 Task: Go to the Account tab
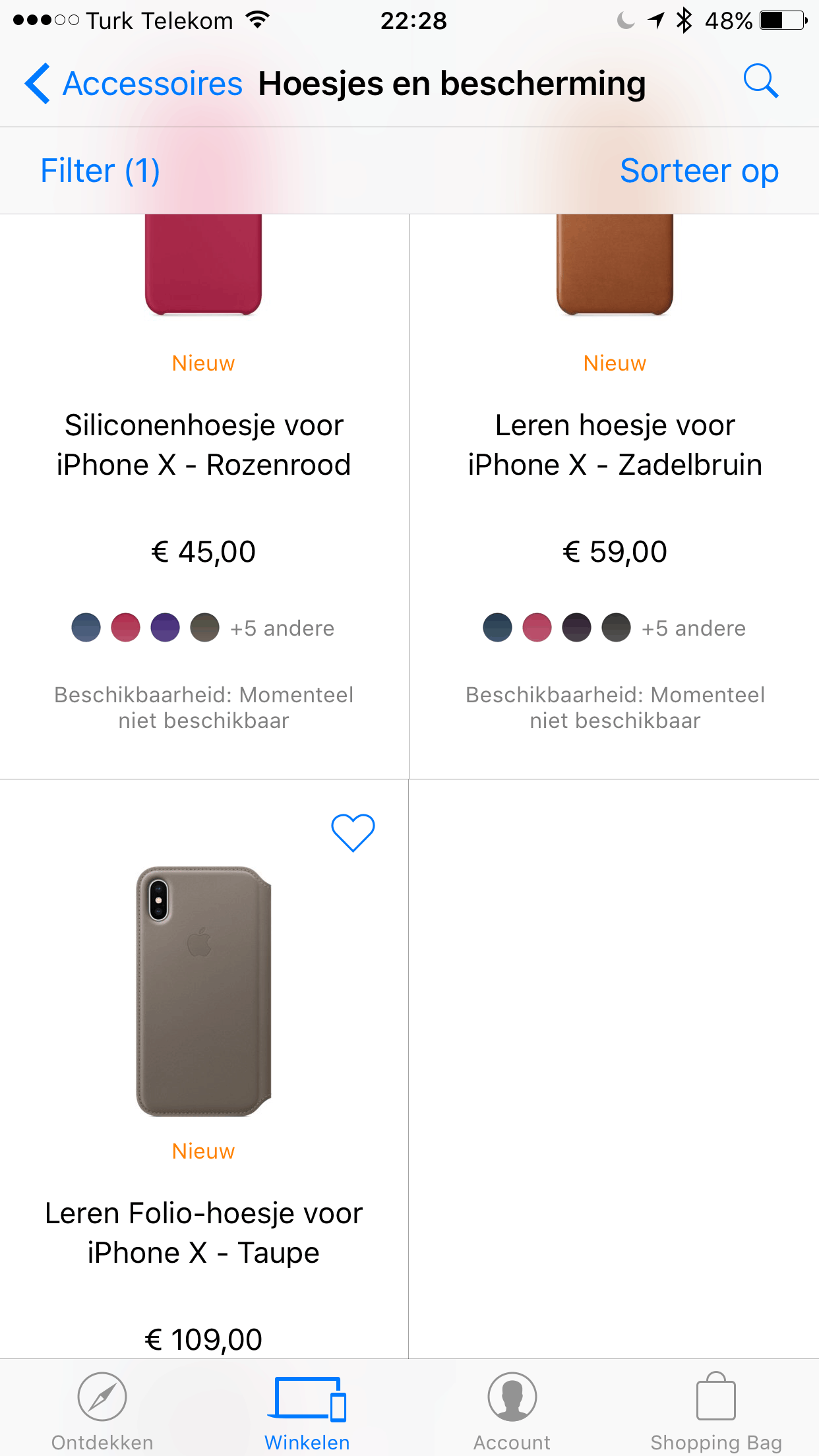[x=512, y=1408]
